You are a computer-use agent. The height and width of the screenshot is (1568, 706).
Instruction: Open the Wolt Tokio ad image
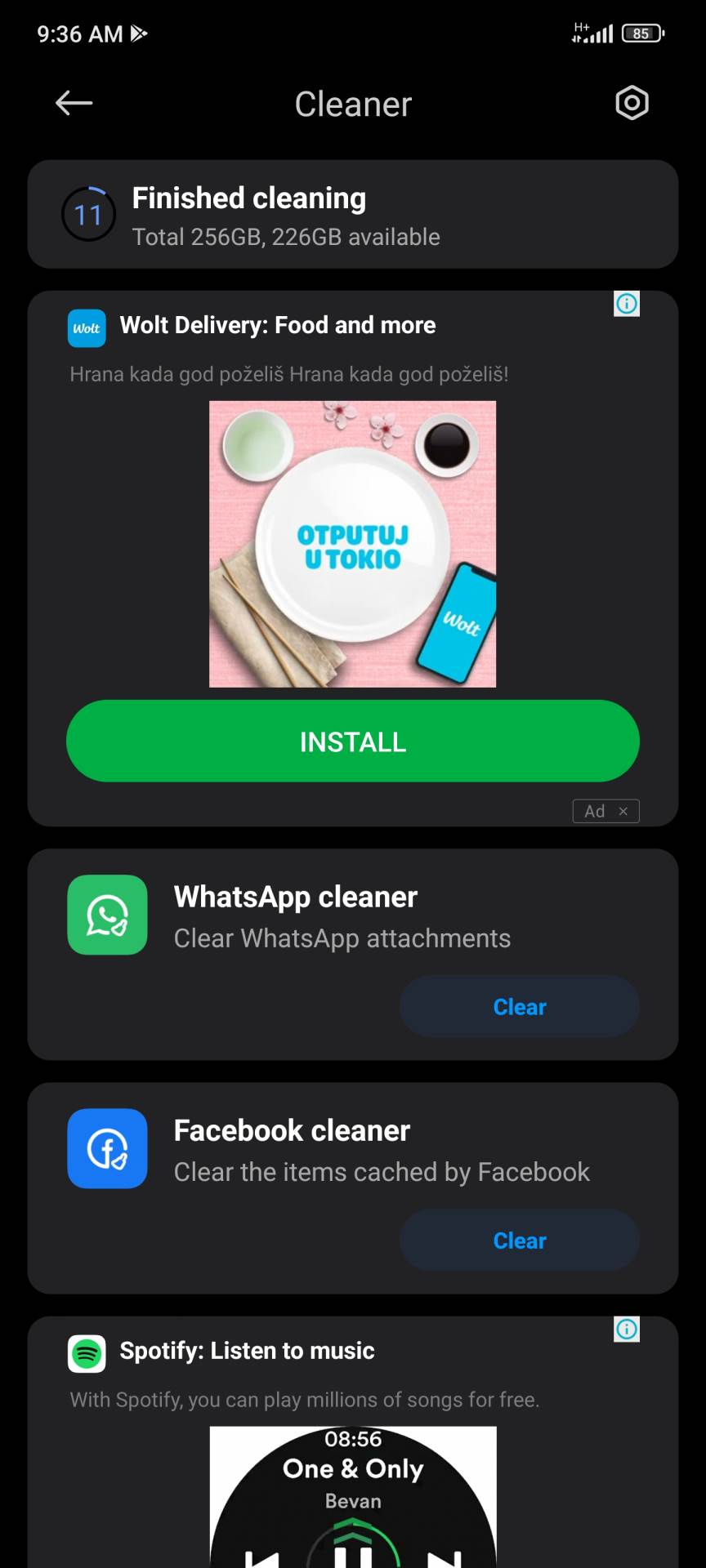pos(352,544)
